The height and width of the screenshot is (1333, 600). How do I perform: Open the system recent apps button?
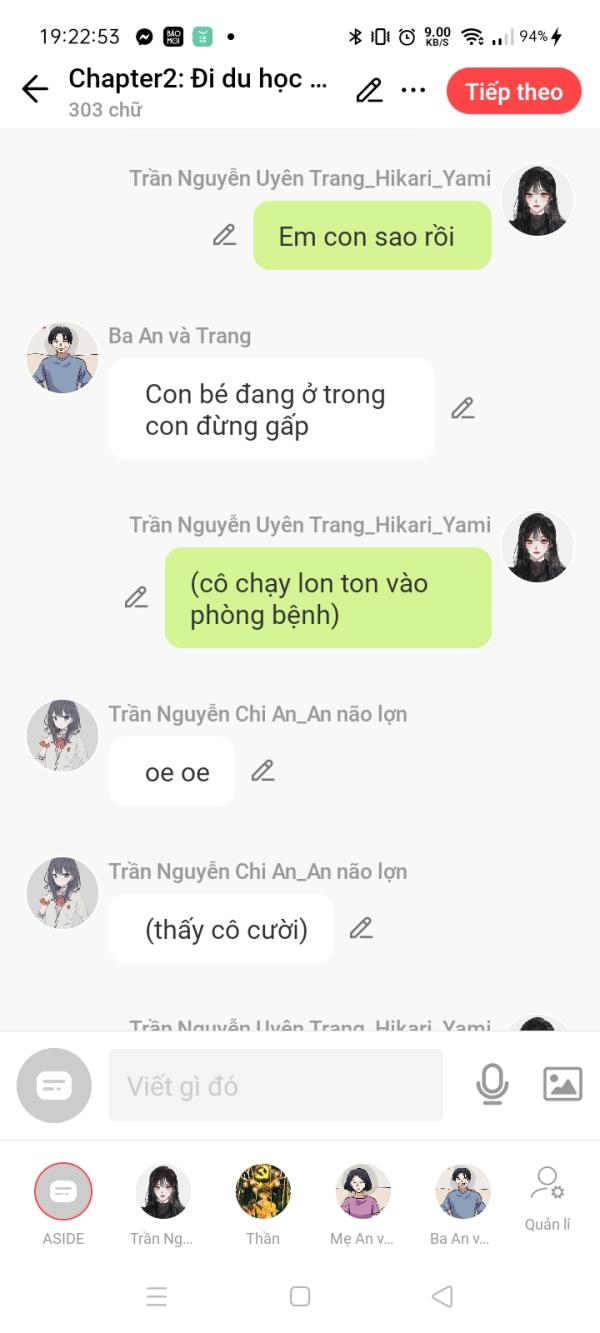(157, 1297)
